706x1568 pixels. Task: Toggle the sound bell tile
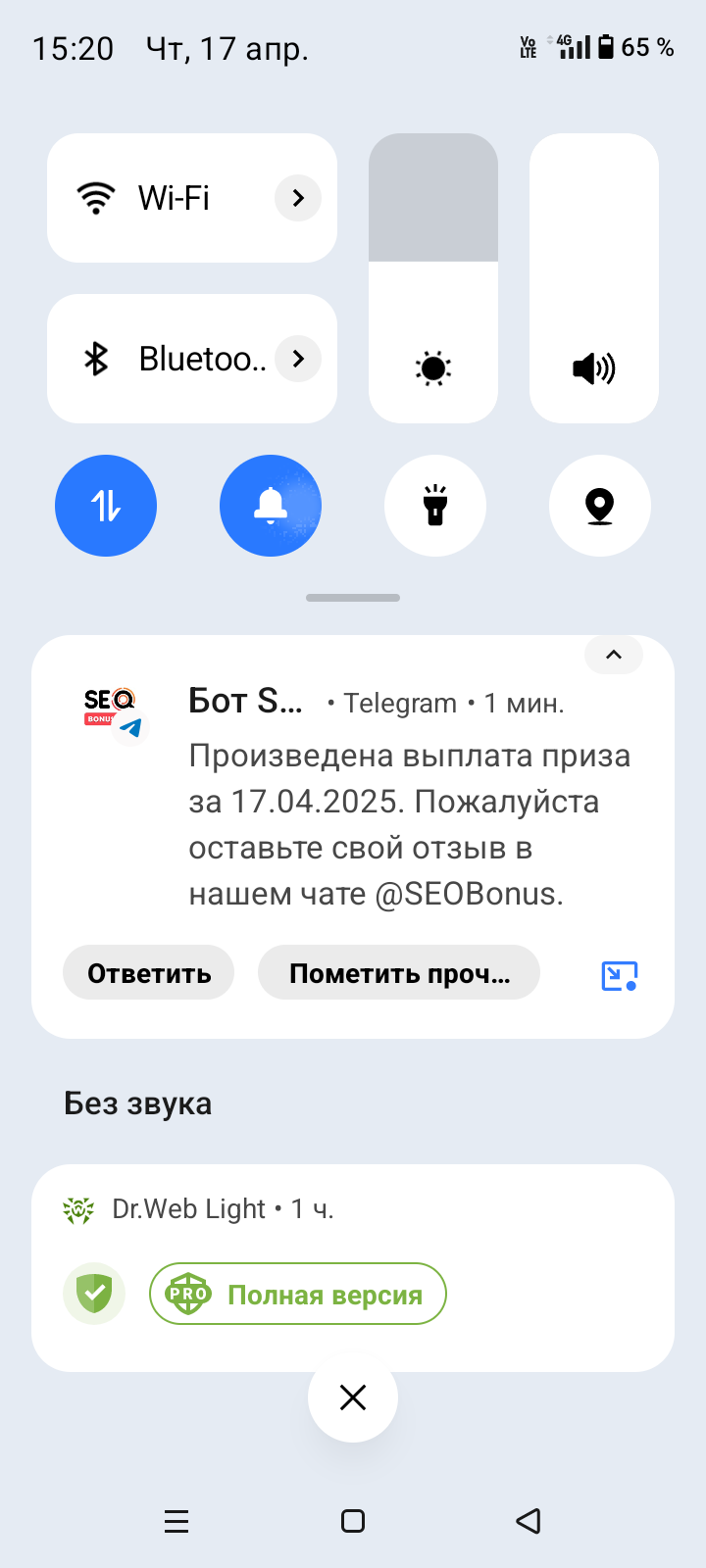coord(271,506)
